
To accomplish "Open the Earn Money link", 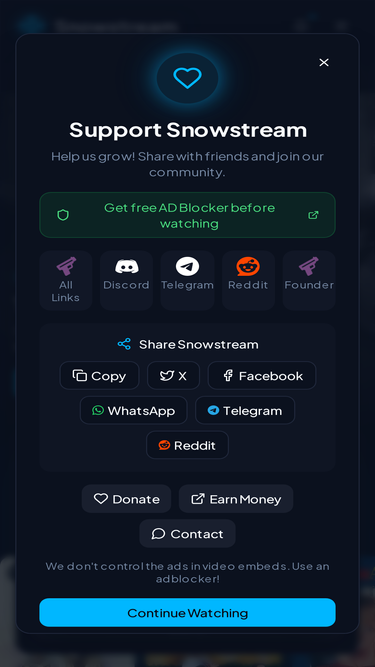I will 236,499.
